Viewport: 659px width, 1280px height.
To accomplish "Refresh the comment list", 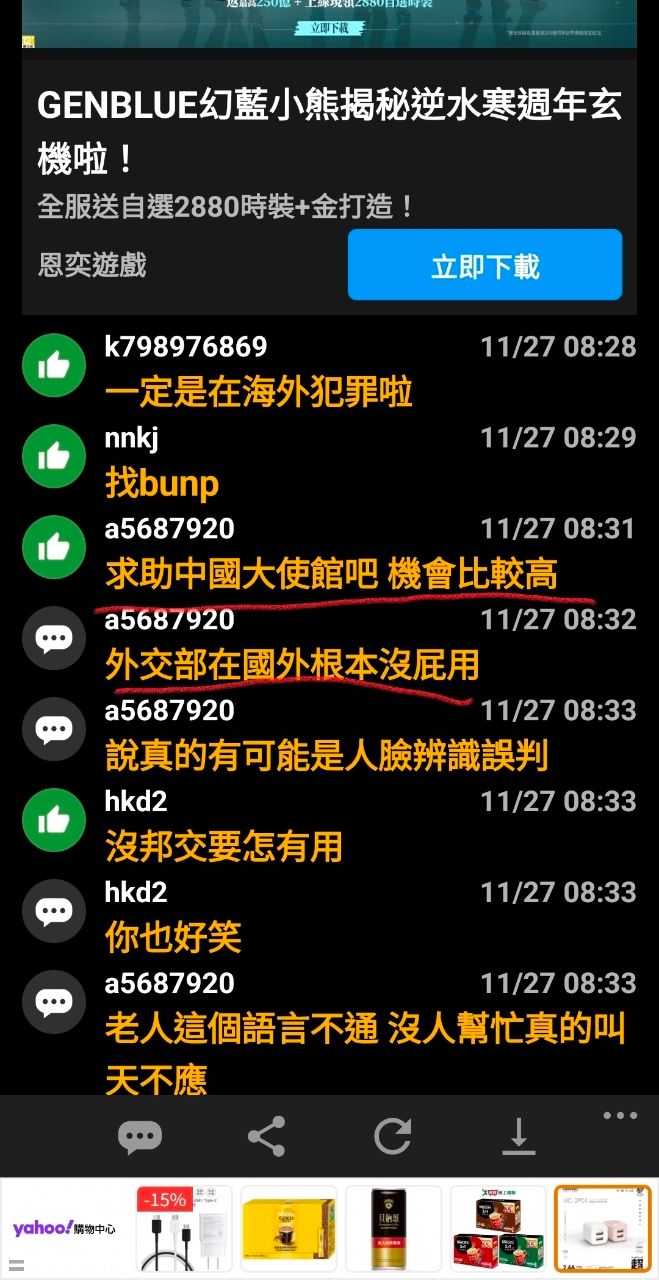I will tap(393, 1136).
